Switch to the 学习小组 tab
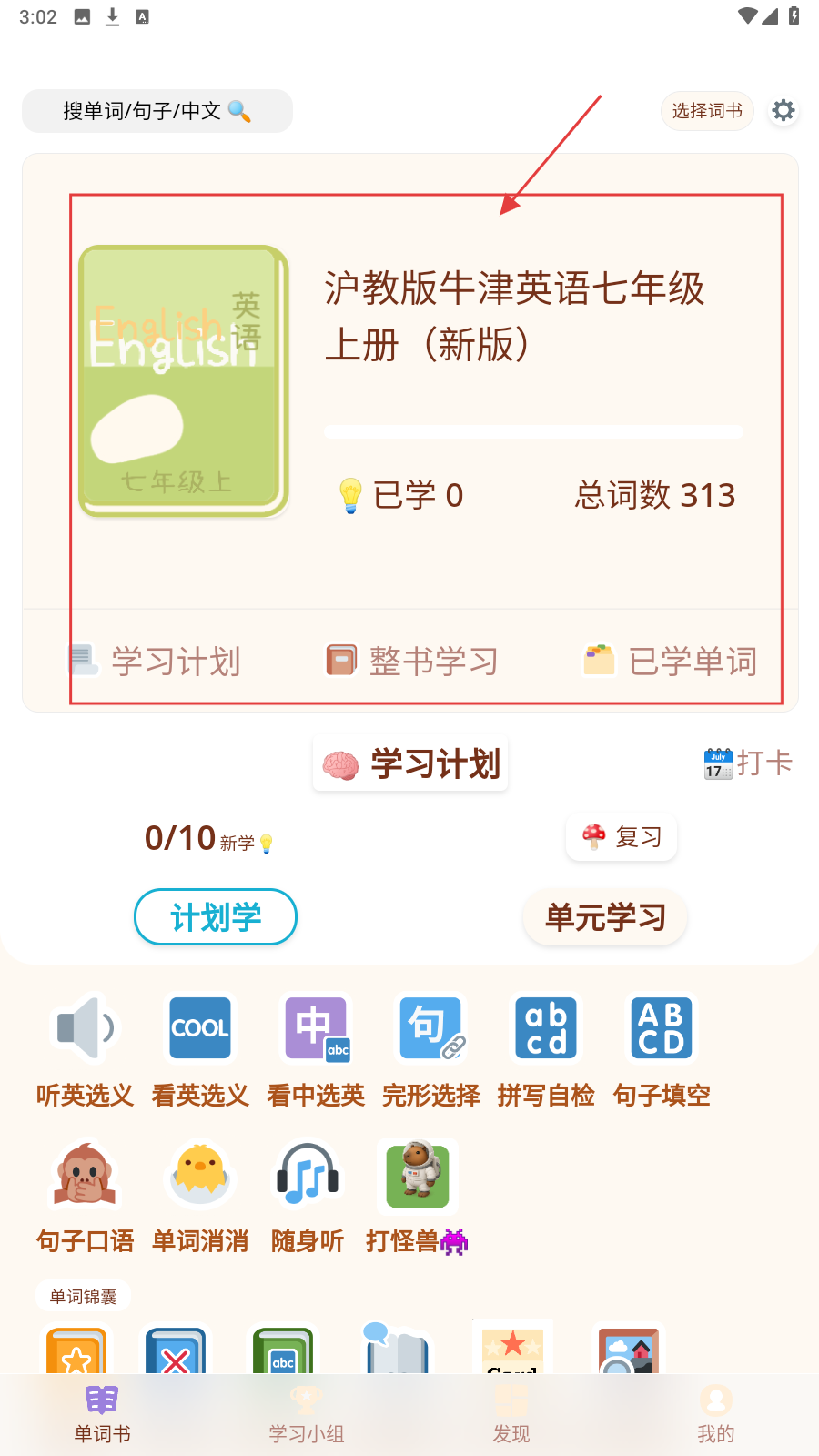The width and height of the screenshot is (819, 1456). point(307,1414)
